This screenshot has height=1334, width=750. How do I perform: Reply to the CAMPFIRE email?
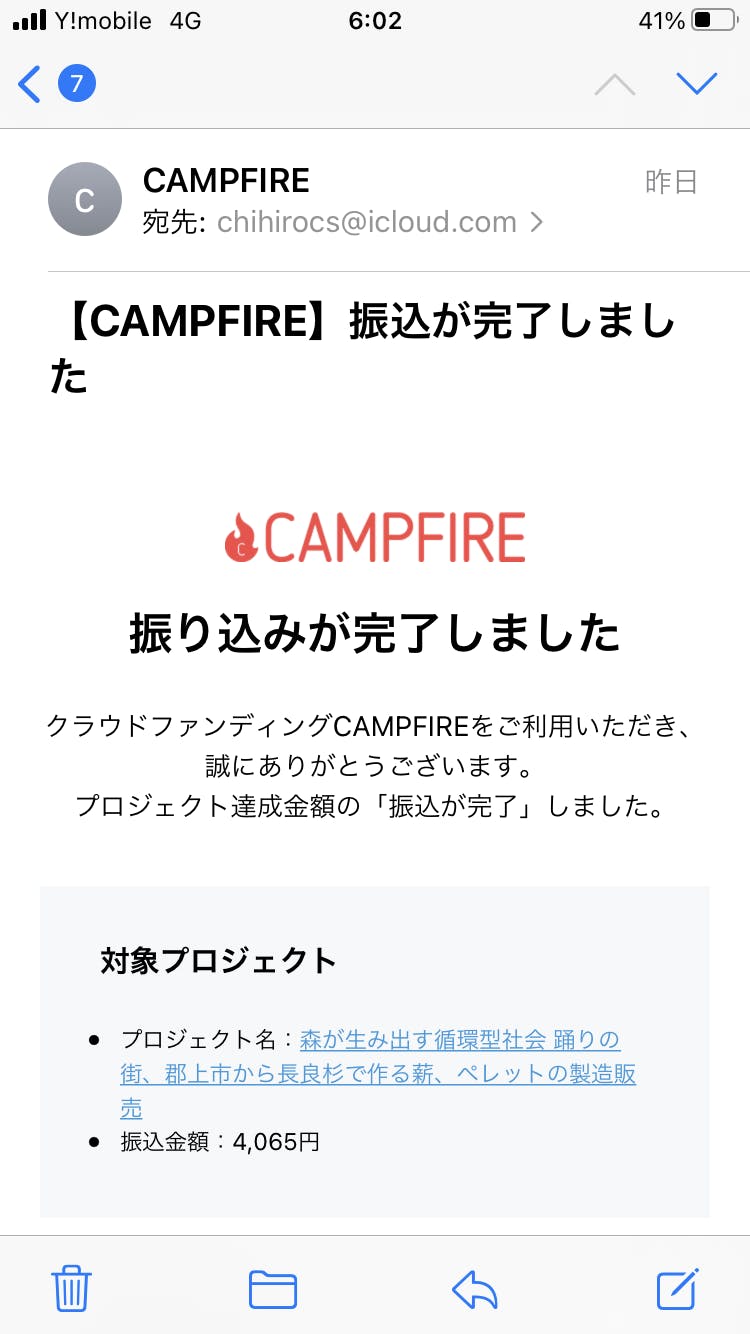pyautogui.click(x=474, y=1289)
